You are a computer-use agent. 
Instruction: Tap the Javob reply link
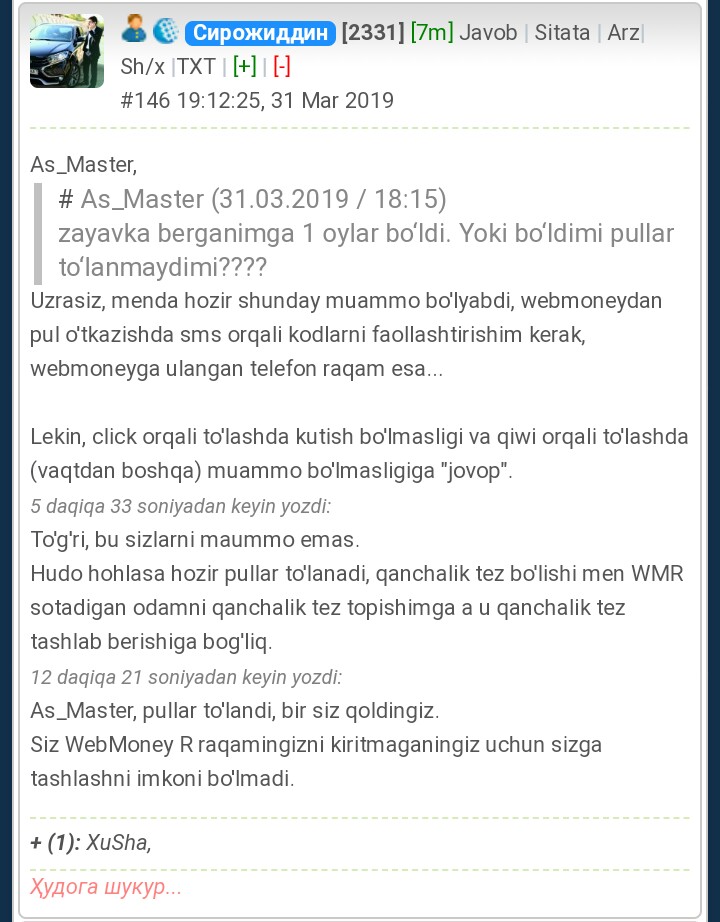point(488,33)
